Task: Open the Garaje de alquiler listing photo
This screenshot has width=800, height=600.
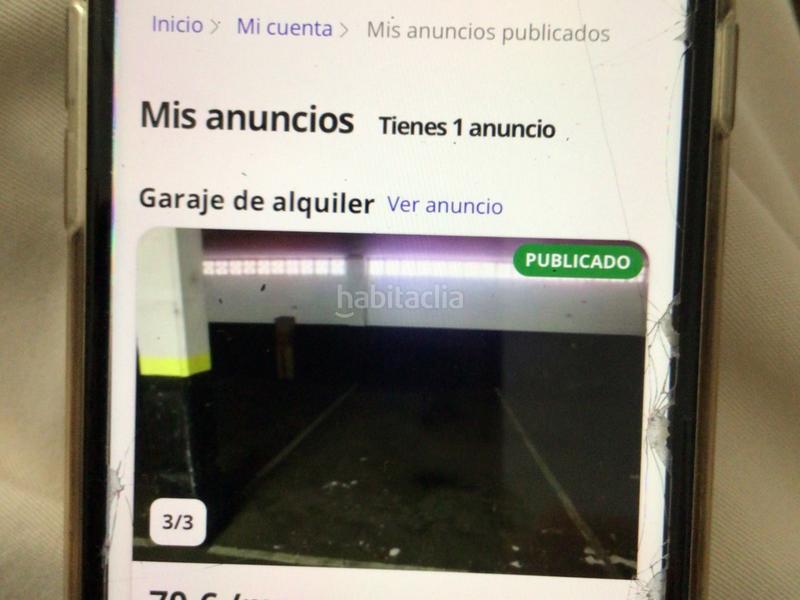Action: click(390, 400)
